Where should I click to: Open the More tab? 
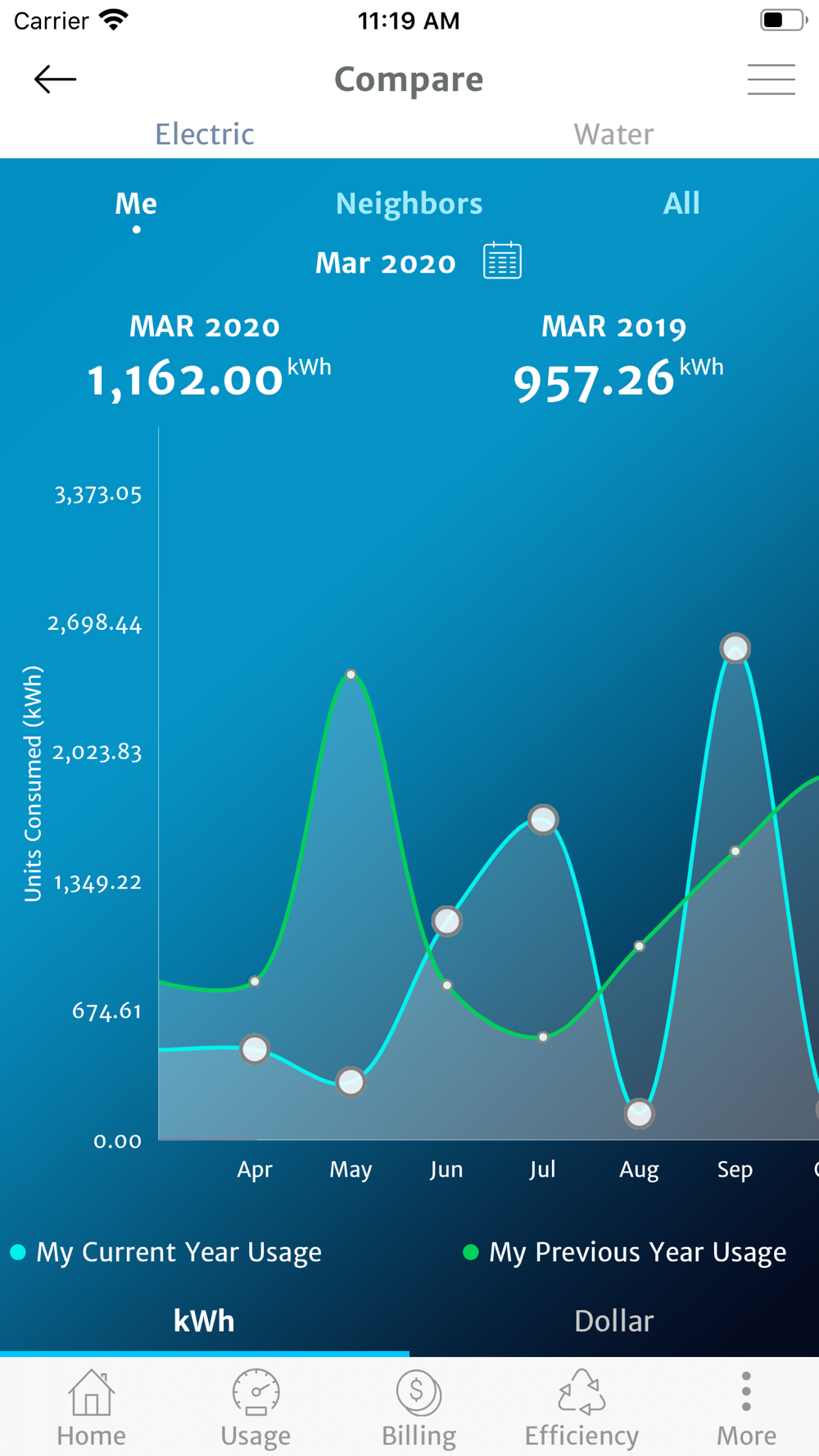[x=746, y=1409]
